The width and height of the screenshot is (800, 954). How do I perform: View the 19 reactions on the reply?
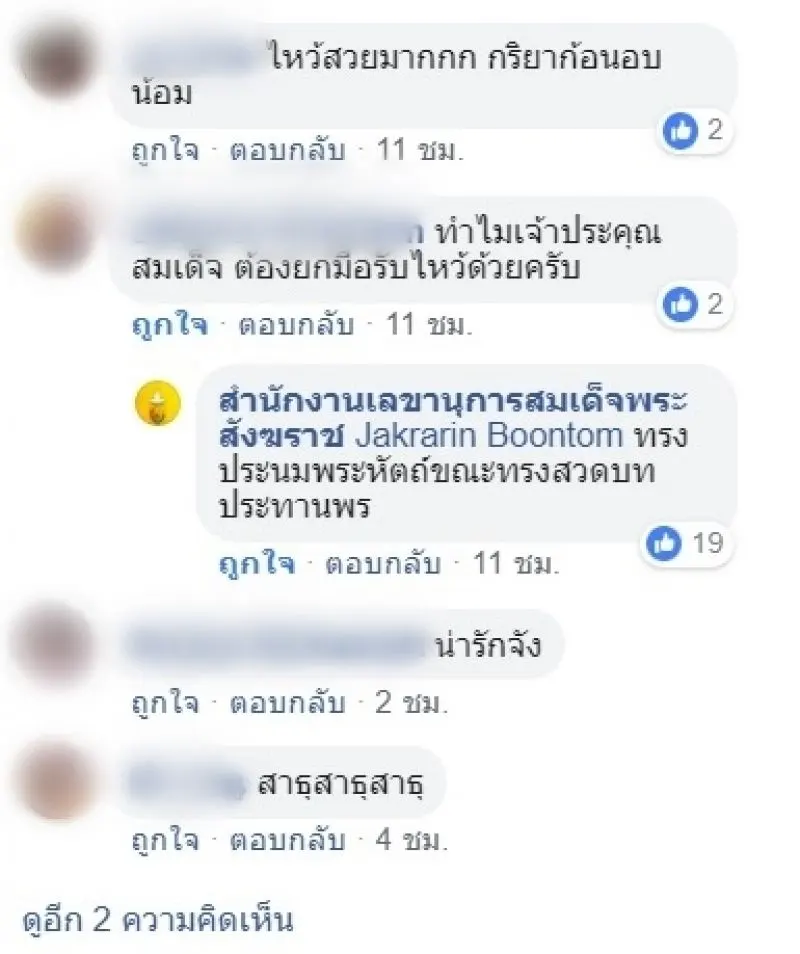tap(689, 543)
